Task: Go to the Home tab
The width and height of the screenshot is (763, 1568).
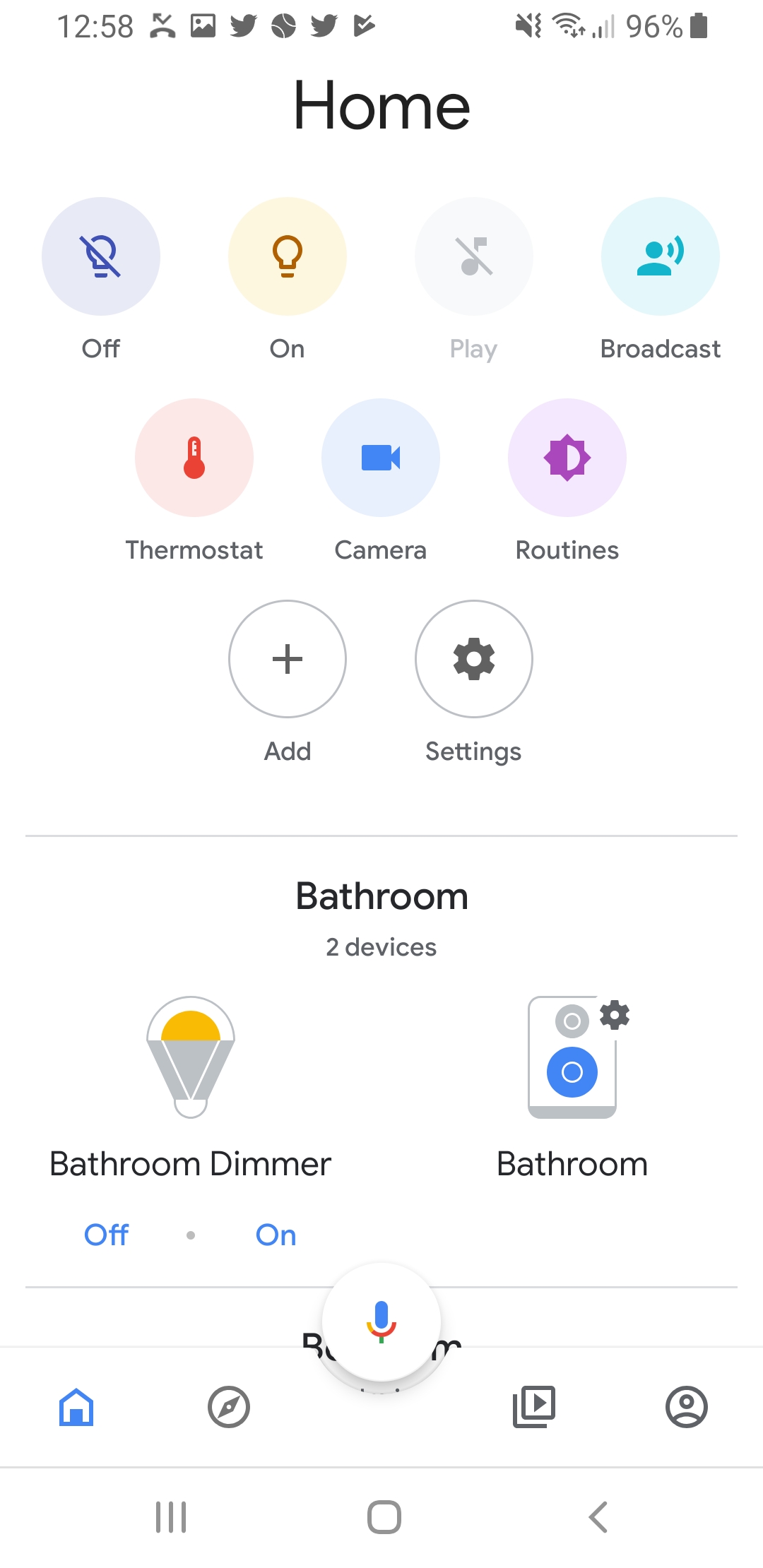Action: 76,1407
